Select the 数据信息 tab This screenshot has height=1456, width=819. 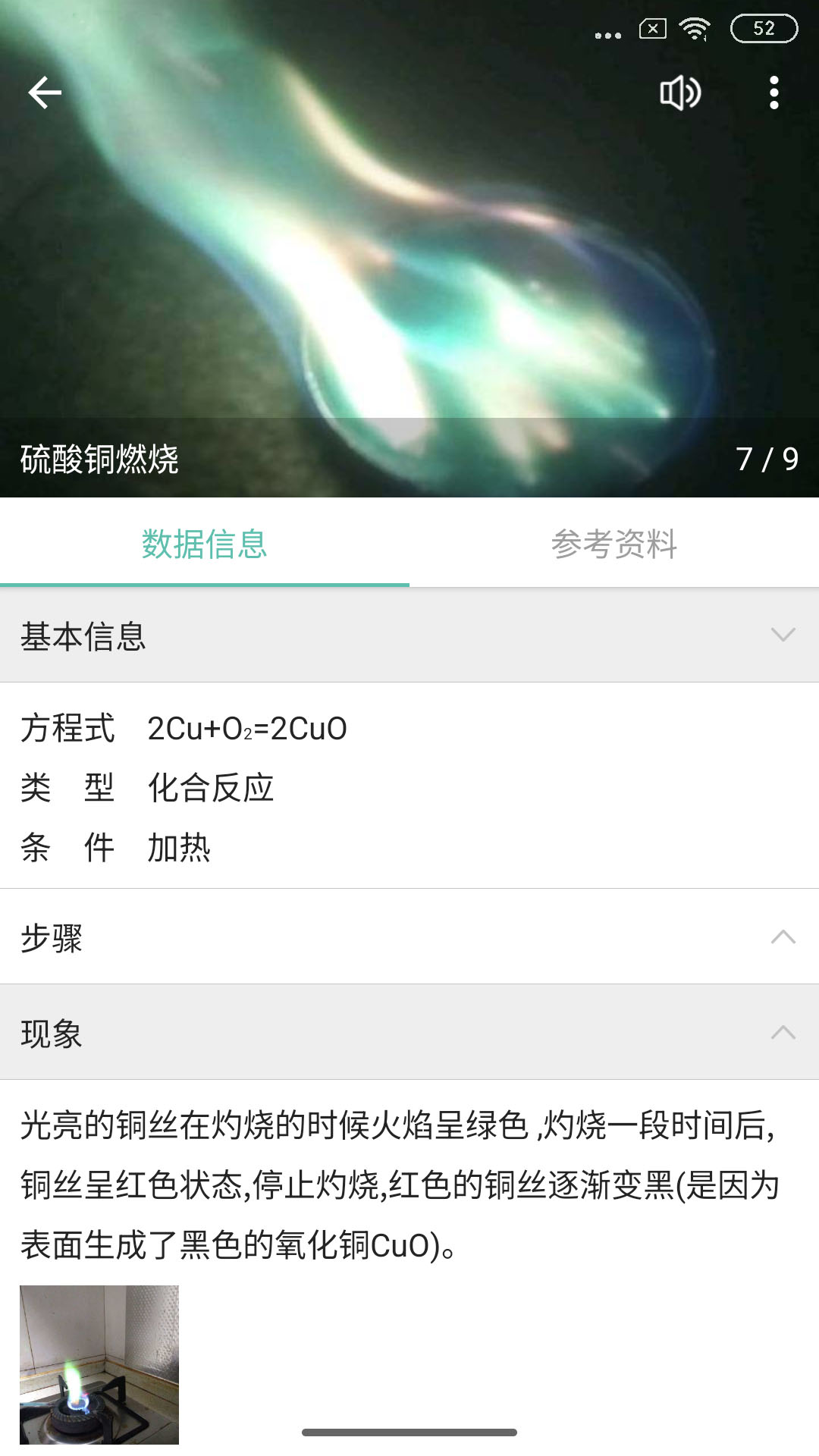(205, 544)
